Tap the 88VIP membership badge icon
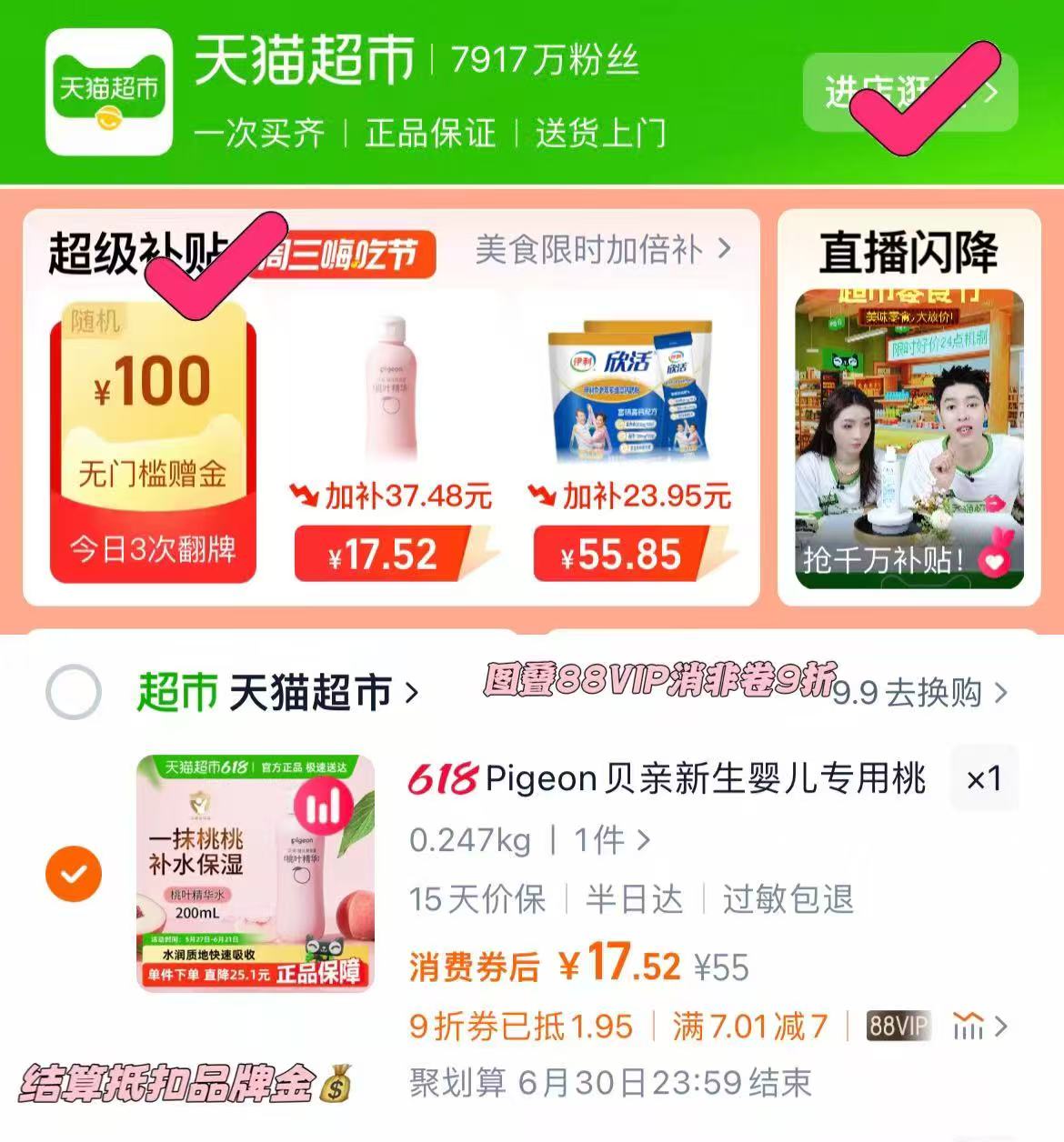The height and width of the screenshot is (1142, 1064). pos(898,1026)
